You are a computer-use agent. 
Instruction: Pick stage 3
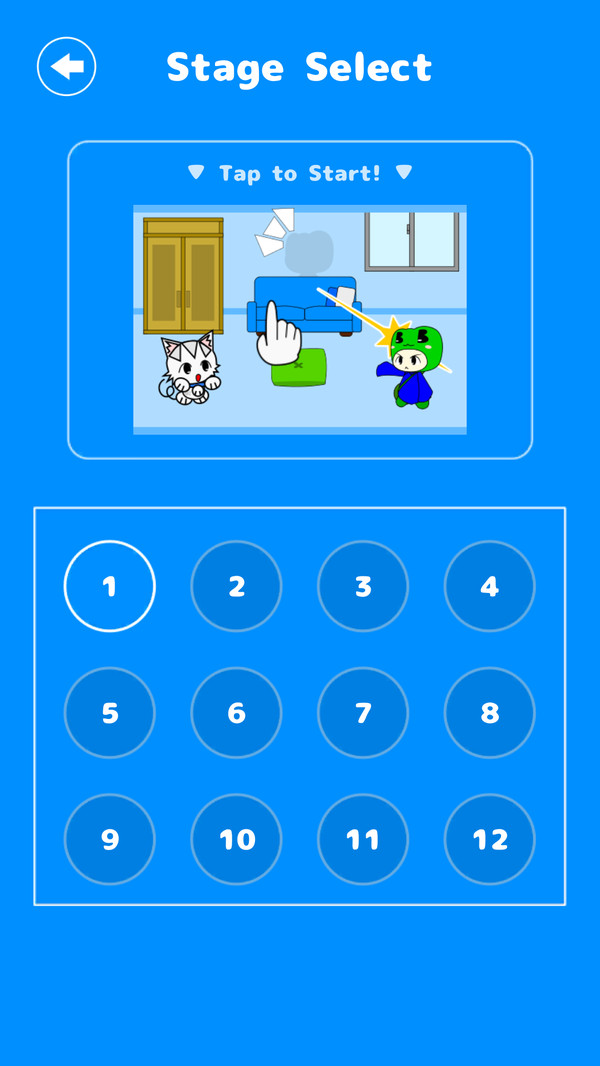point(363,586)
